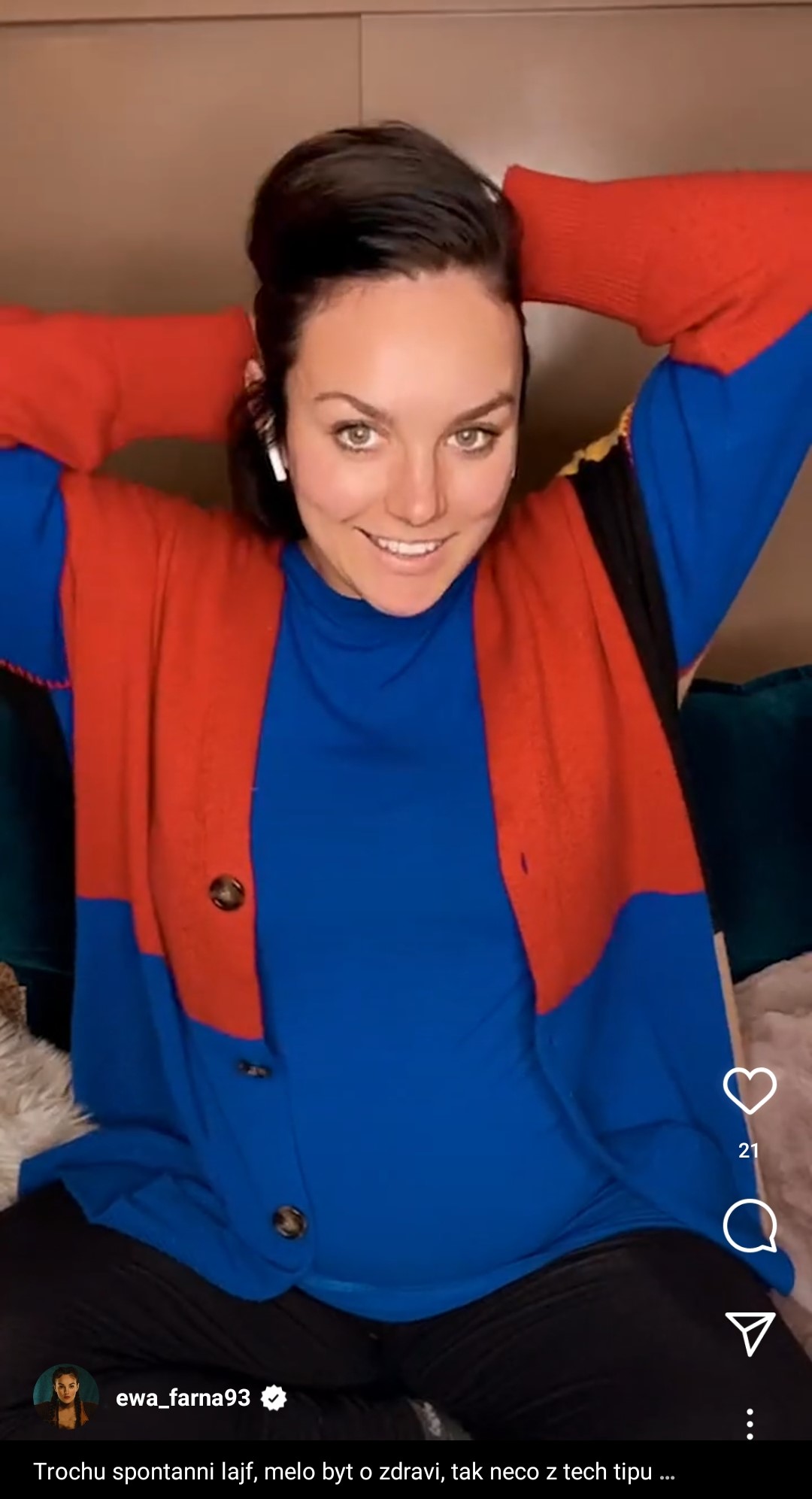Open the three-dot overflow menu
Screen dimensions: 812x1499
coord(750,1424)
